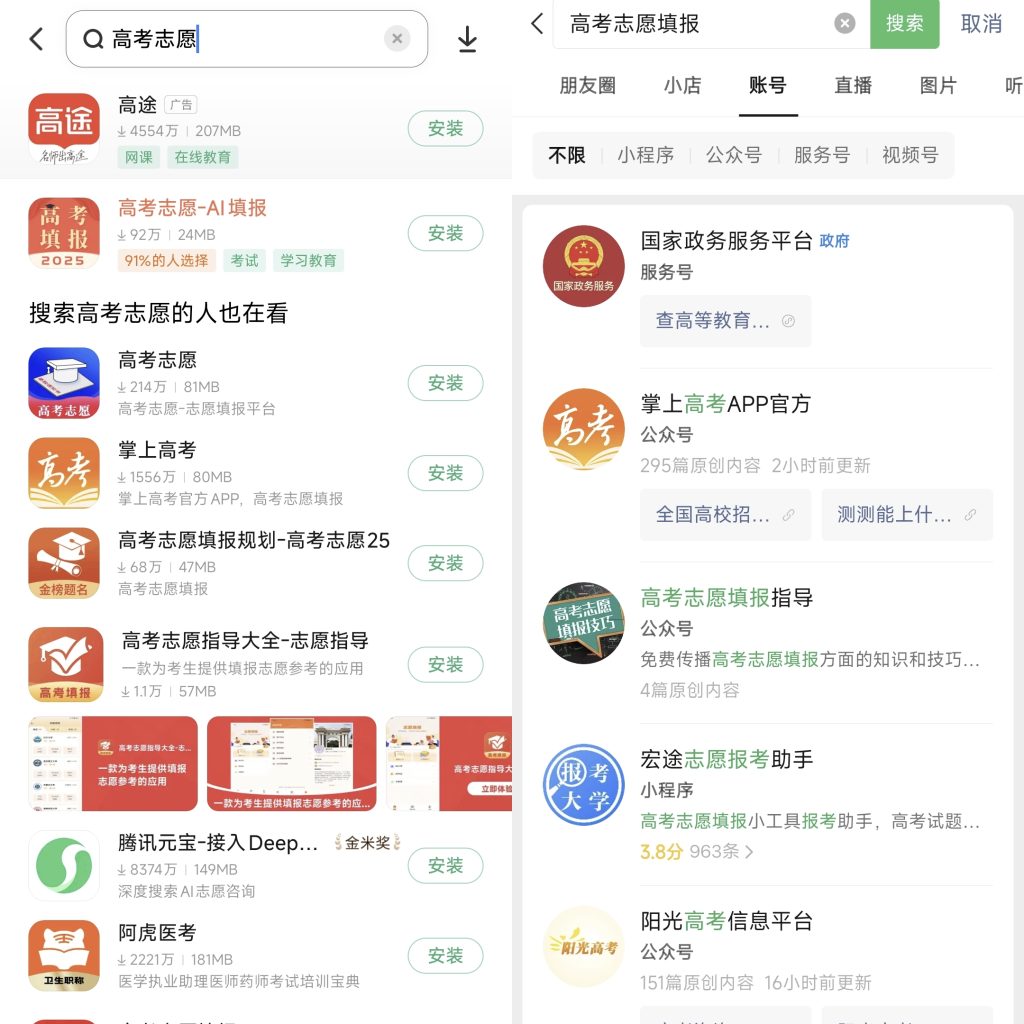Open the 国家政务服务平台 service account
1024x1024 pixels.
[x=726, y=241]
